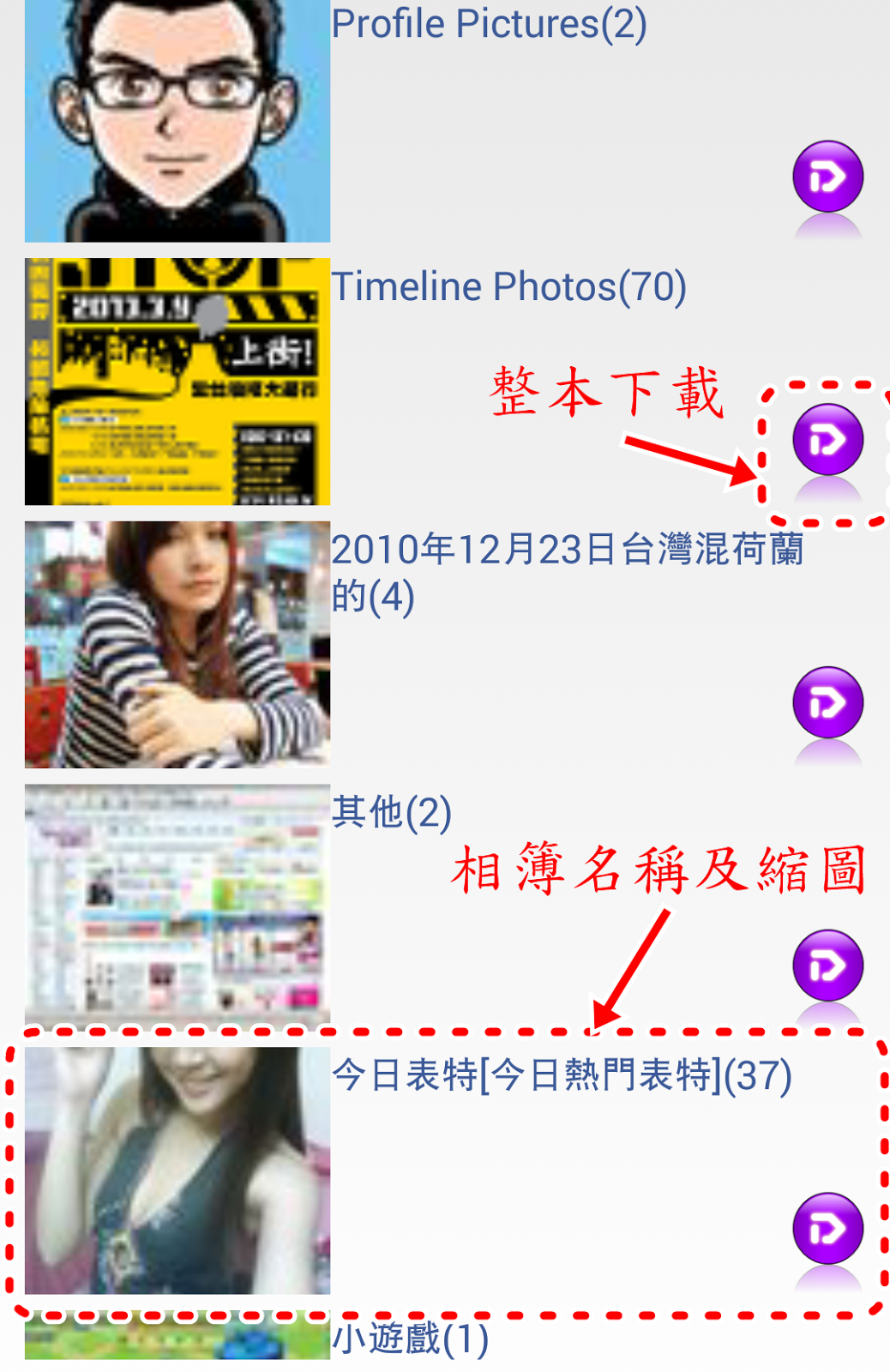The width and height of the screenshot is (890, 1372).
Task: Open the 小遊戲 album
Action: [410, 1339]
